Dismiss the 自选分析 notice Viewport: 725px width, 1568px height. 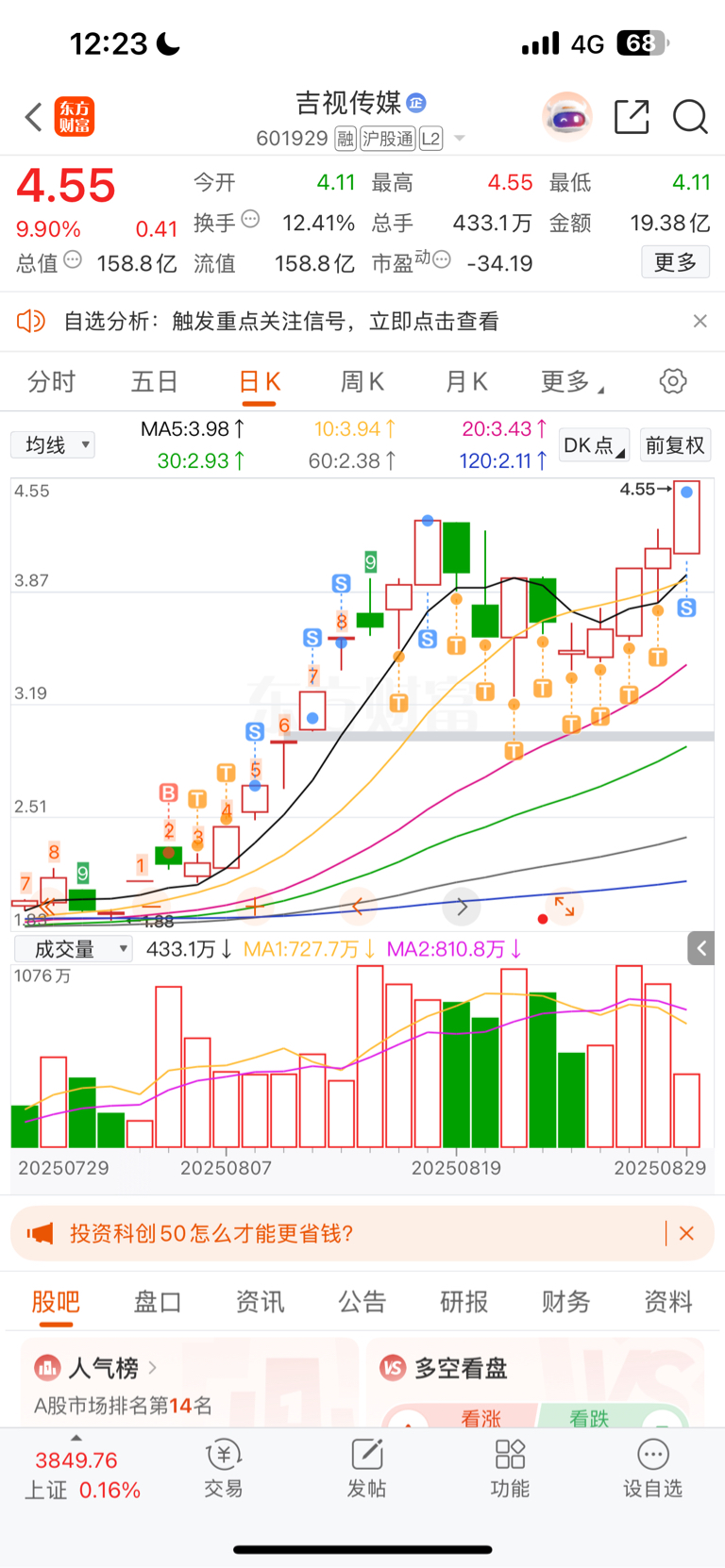coord(700,322)
